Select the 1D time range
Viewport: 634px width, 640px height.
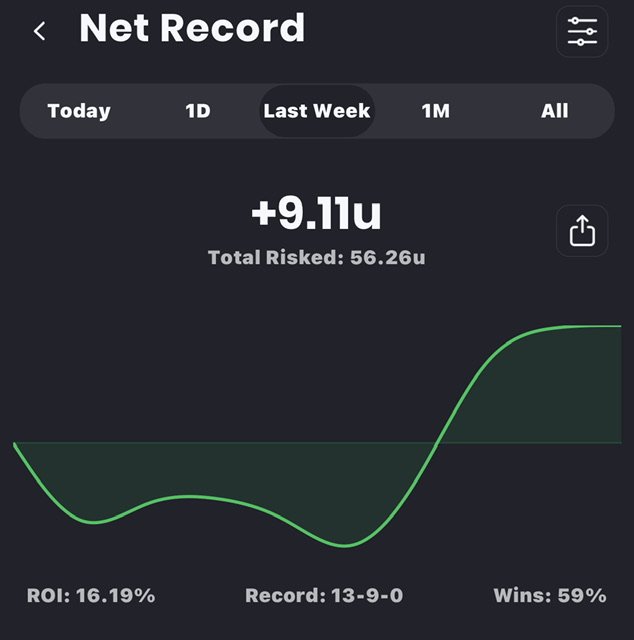(x=198, y=111)
